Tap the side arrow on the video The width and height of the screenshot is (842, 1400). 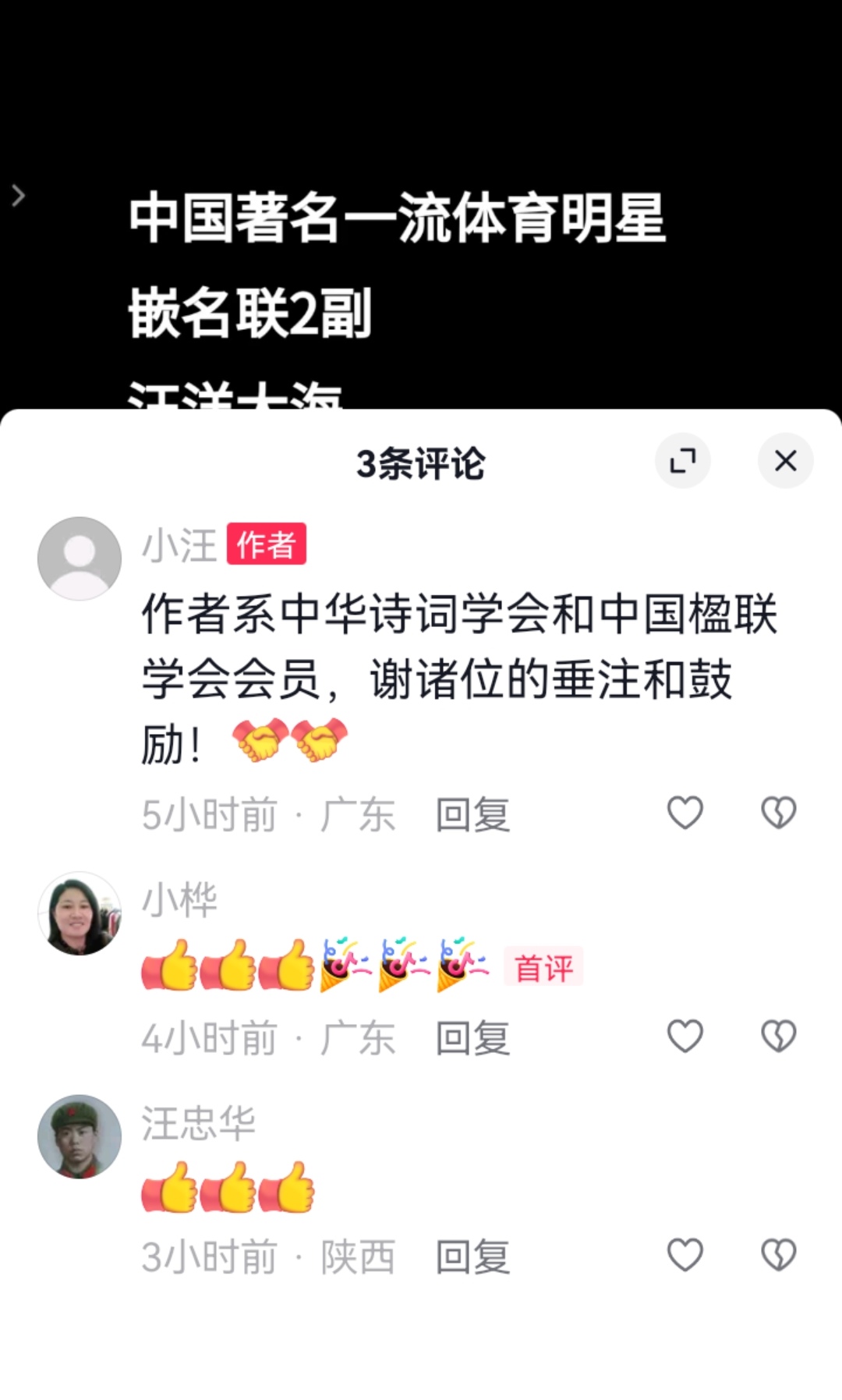pyautogui.click(x=19, y=196)
